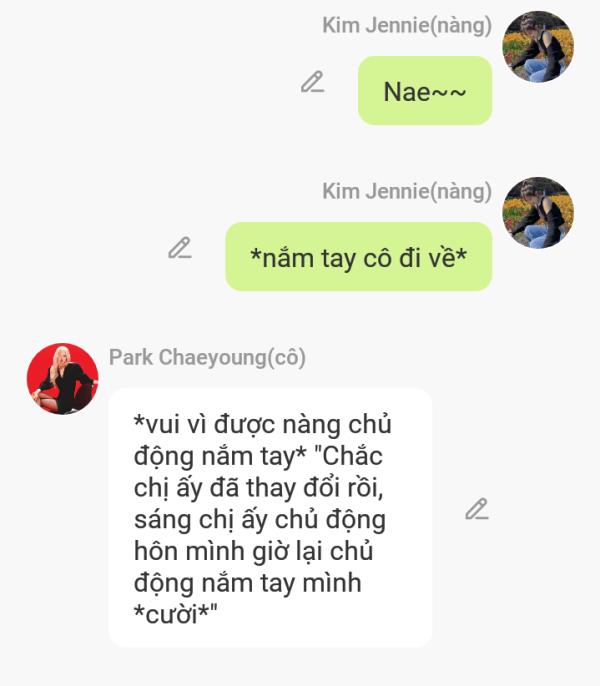This screenshot has width=600, height=686.
Task: Open Park Chaeyoung(cô) profile picture
Action: coord(62,379)
